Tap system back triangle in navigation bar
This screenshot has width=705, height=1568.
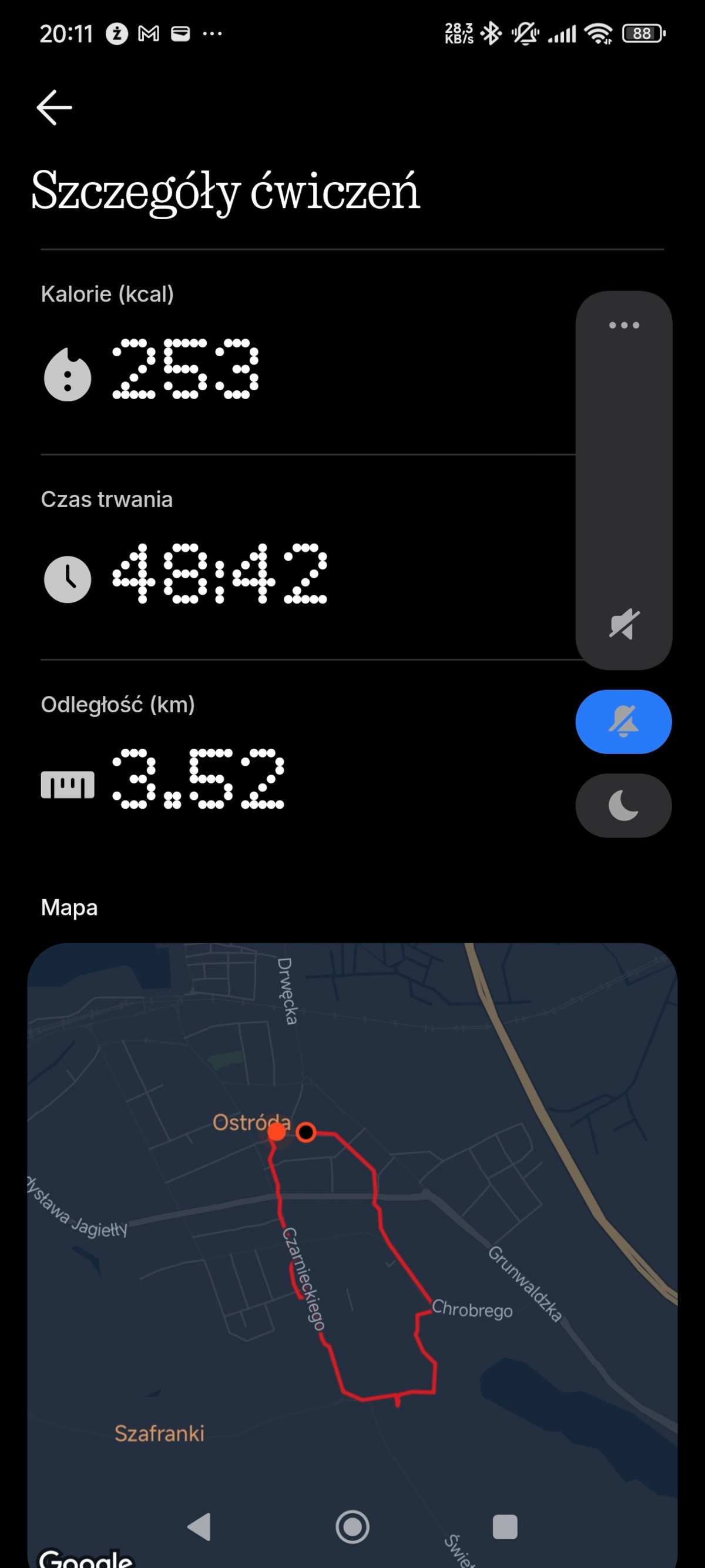(200, 1527)
